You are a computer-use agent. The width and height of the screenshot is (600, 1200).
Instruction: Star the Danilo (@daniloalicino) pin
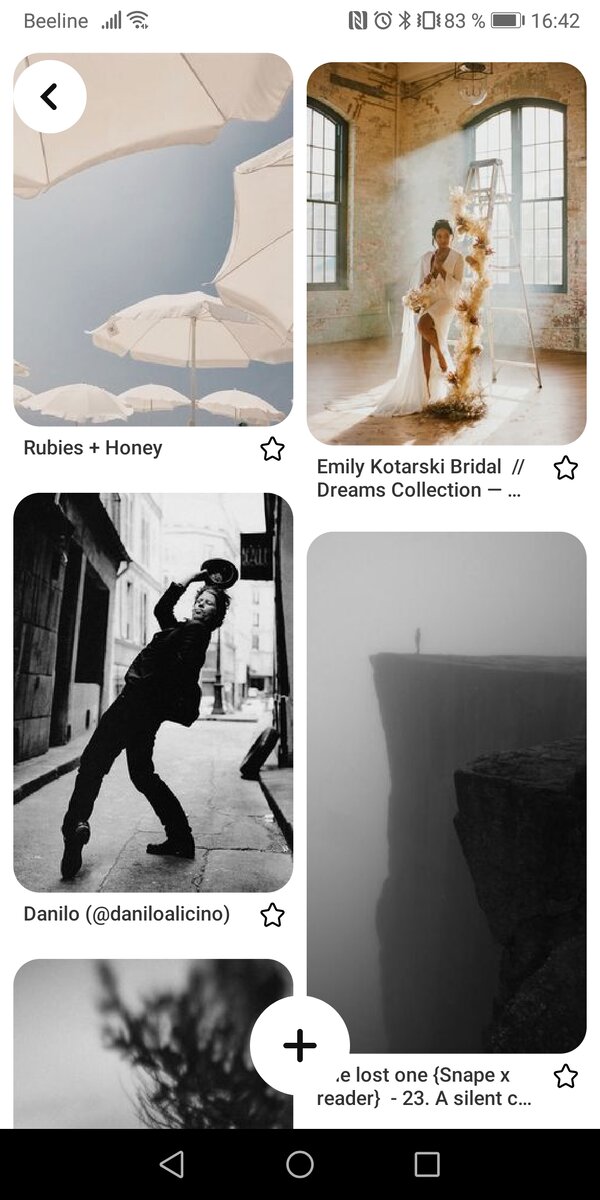(272, 915)
